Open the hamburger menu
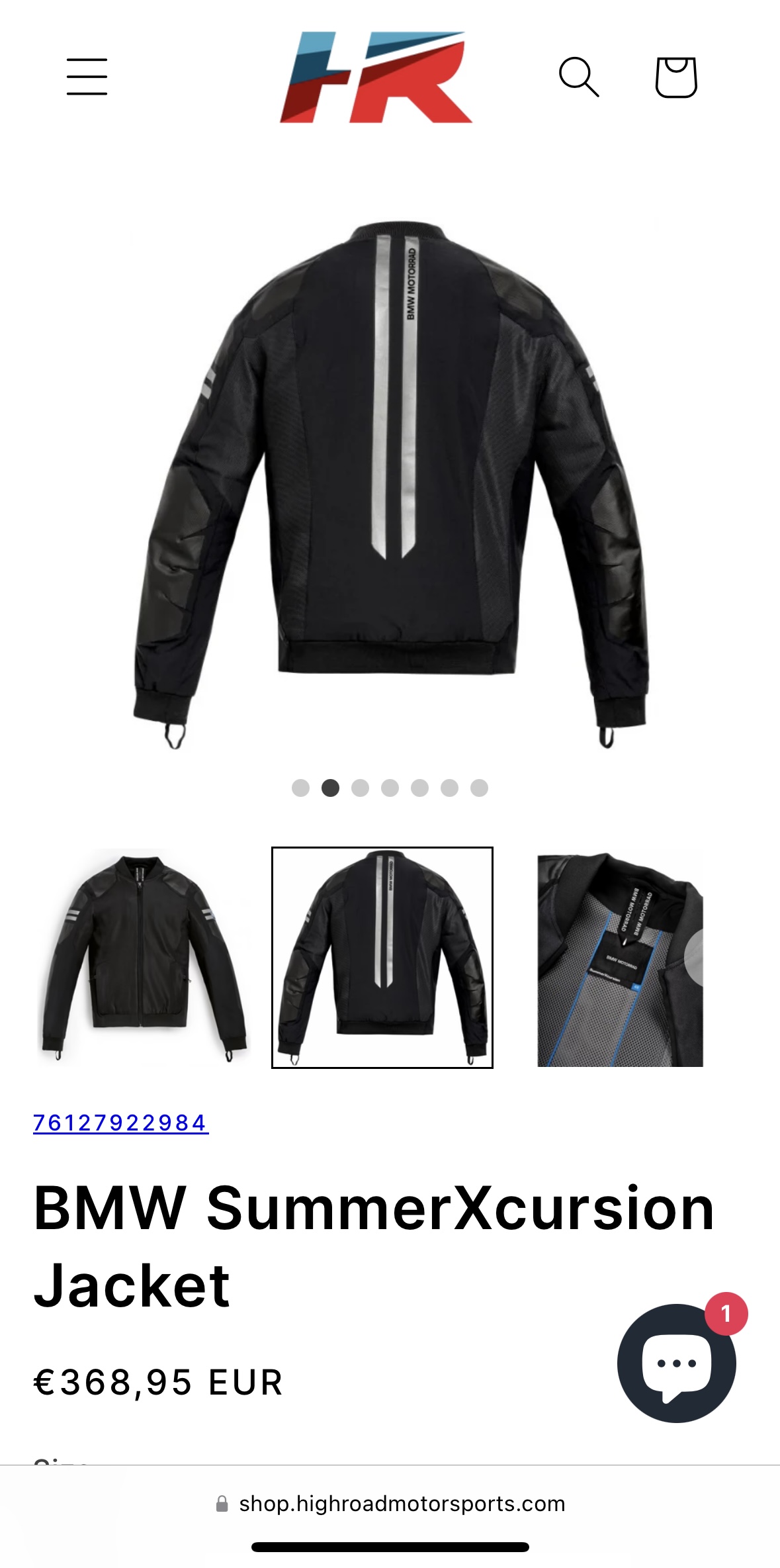This screenshot has width=780, height=1568. (x=87, y=77)
